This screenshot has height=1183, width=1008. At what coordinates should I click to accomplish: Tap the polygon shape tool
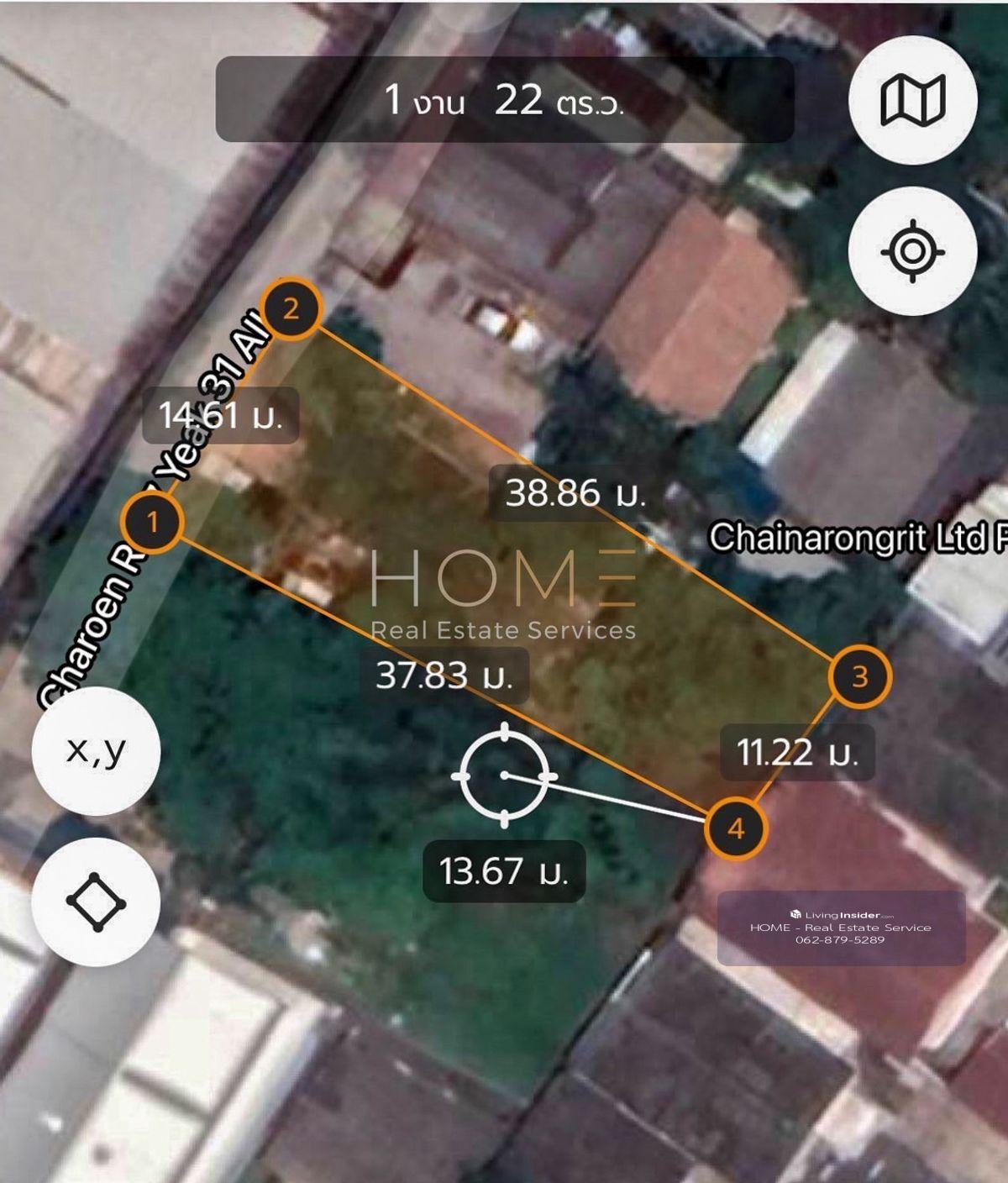[x=96, y=902]
